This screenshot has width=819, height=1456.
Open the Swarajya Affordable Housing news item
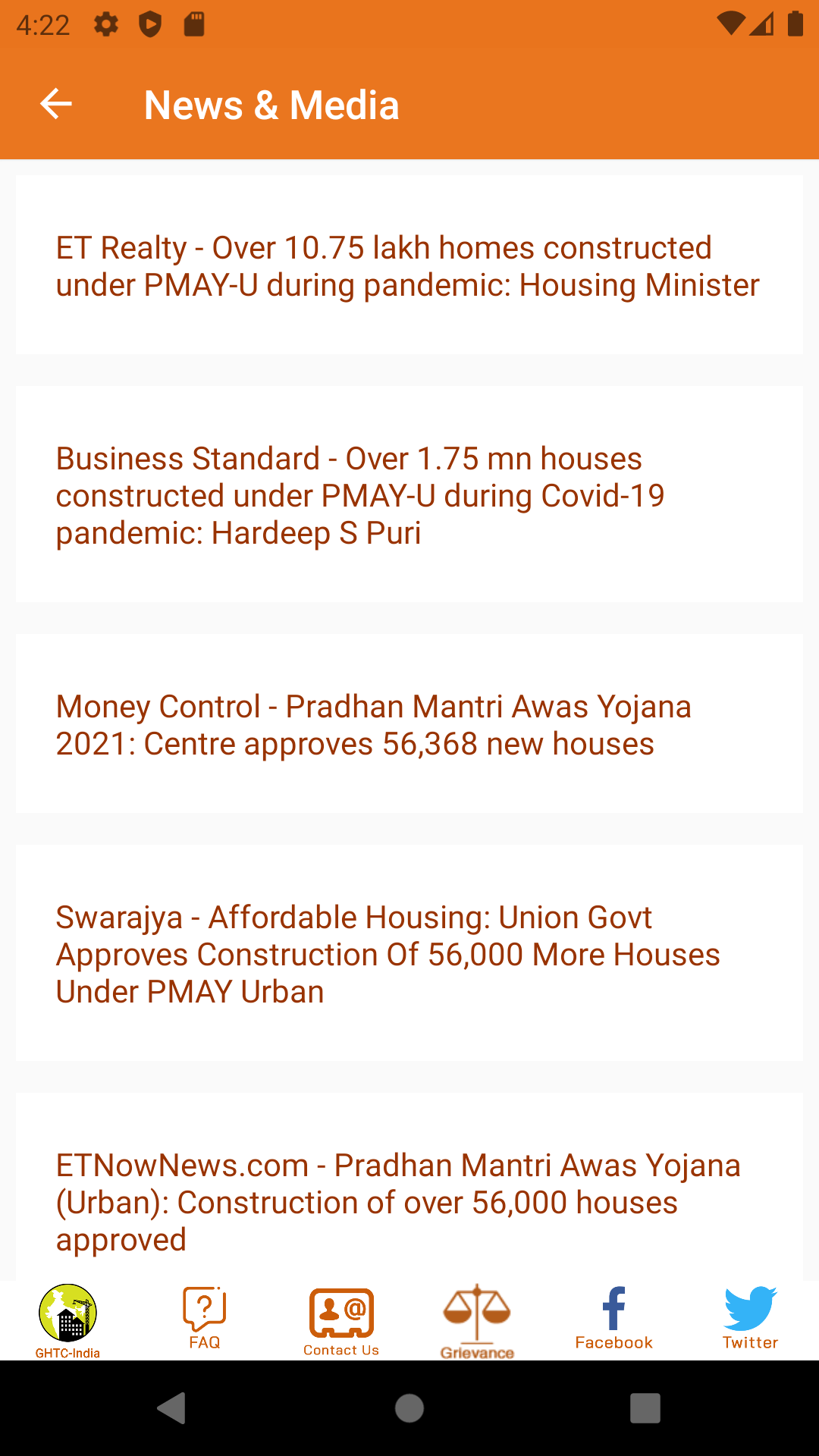[x=409, y=952]
